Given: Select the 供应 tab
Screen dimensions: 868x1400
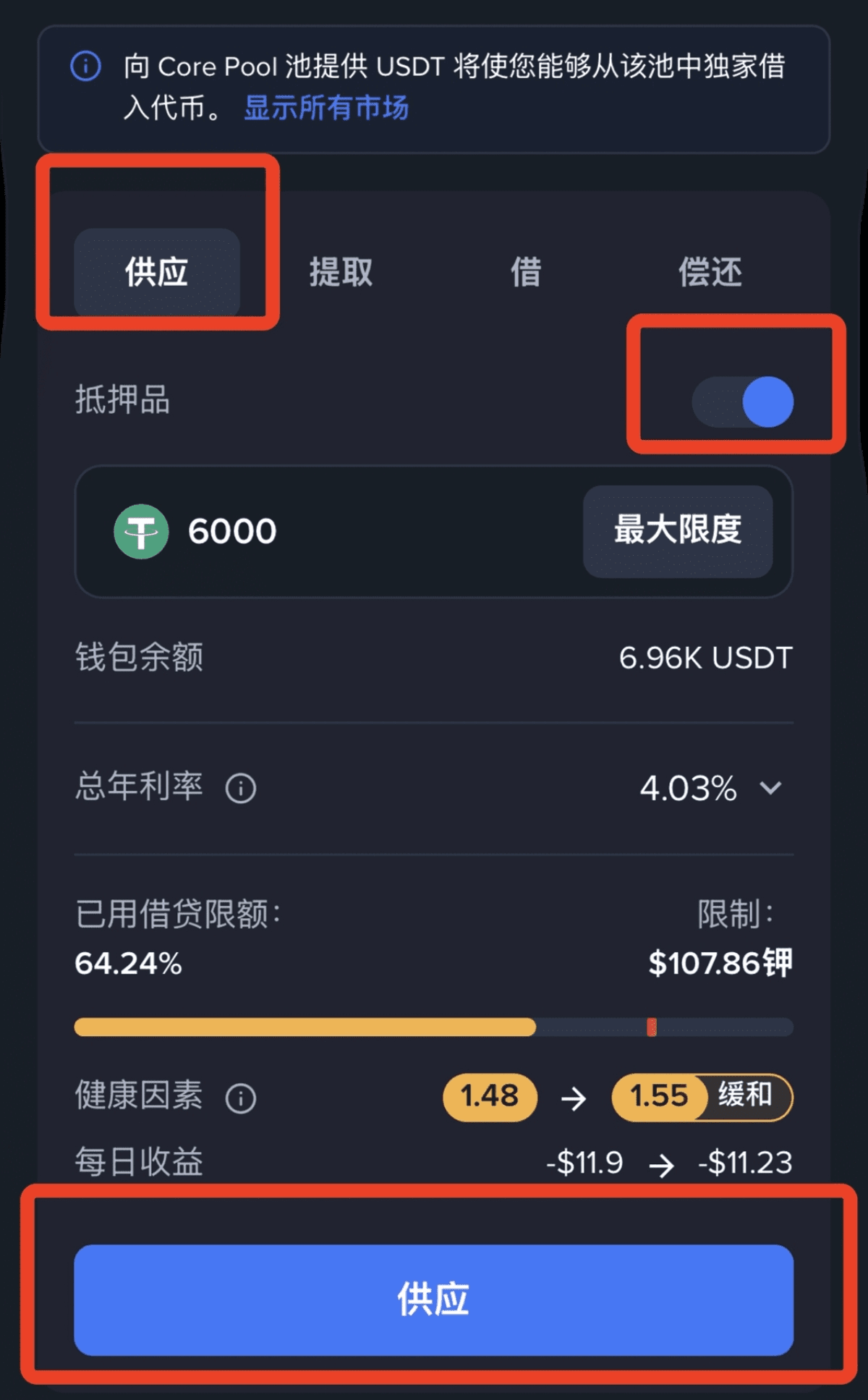Looking at the screenshot, I should 157,272.
